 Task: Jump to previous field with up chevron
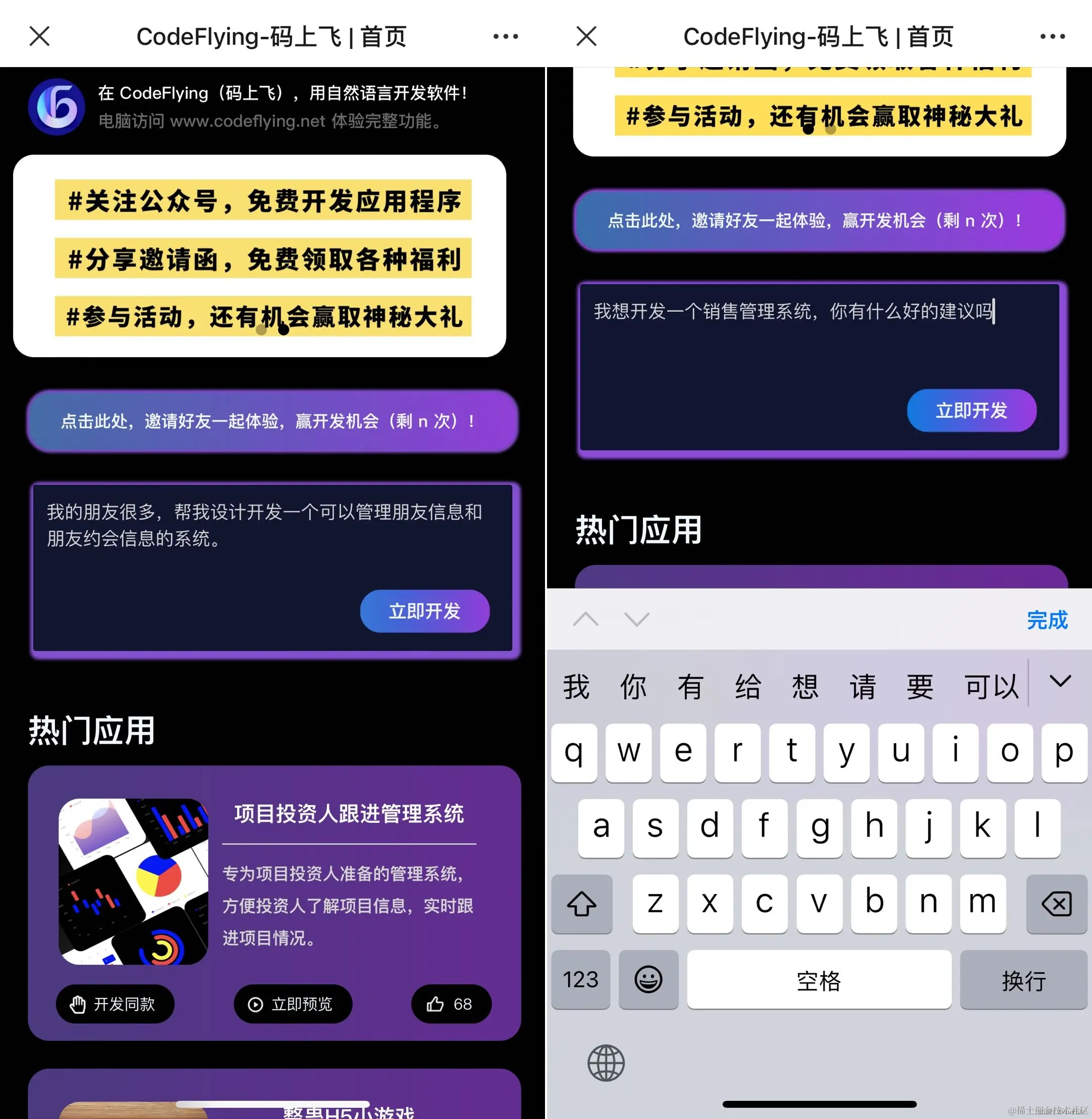click(x=585, y=620)
